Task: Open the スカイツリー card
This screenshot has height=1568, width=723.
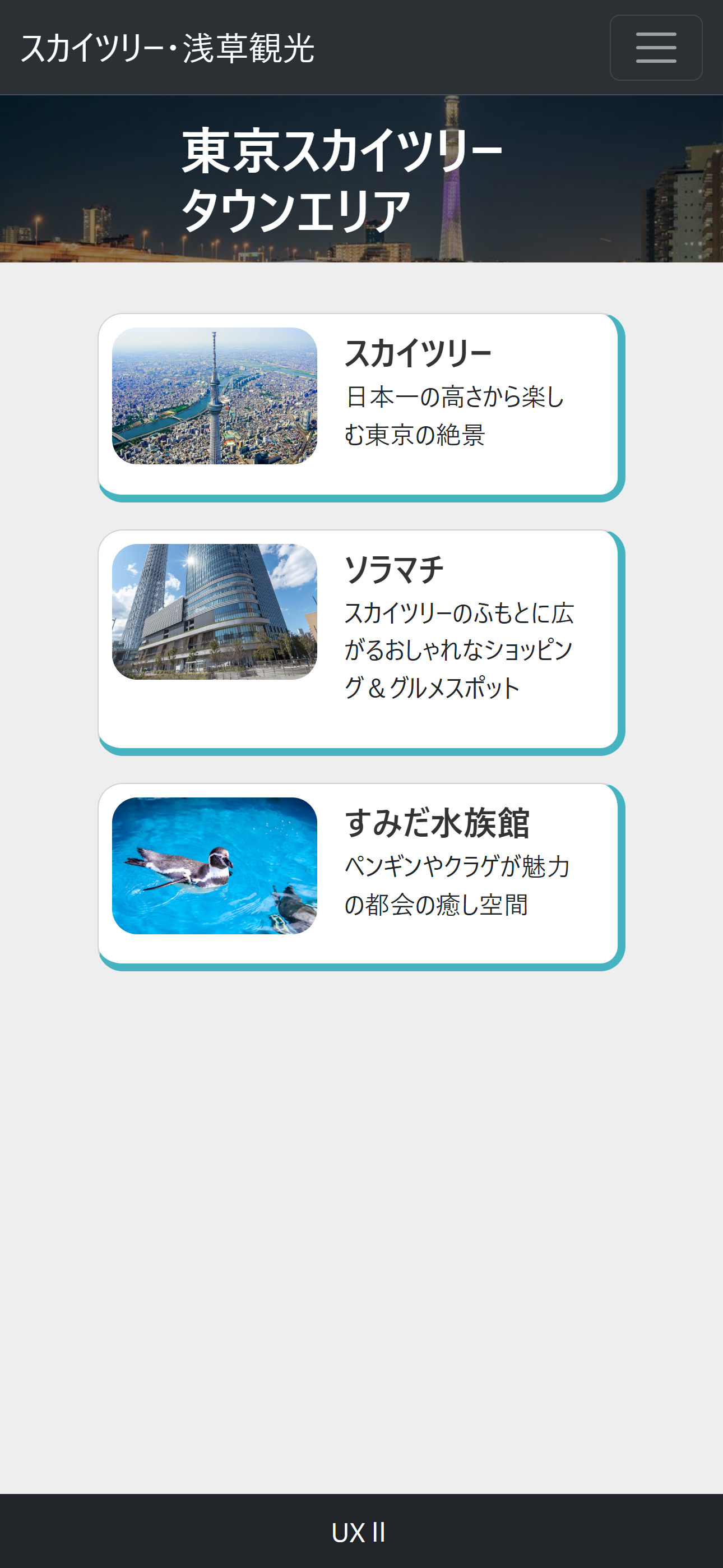Action: pyautogui.click(x=361, y=407)
